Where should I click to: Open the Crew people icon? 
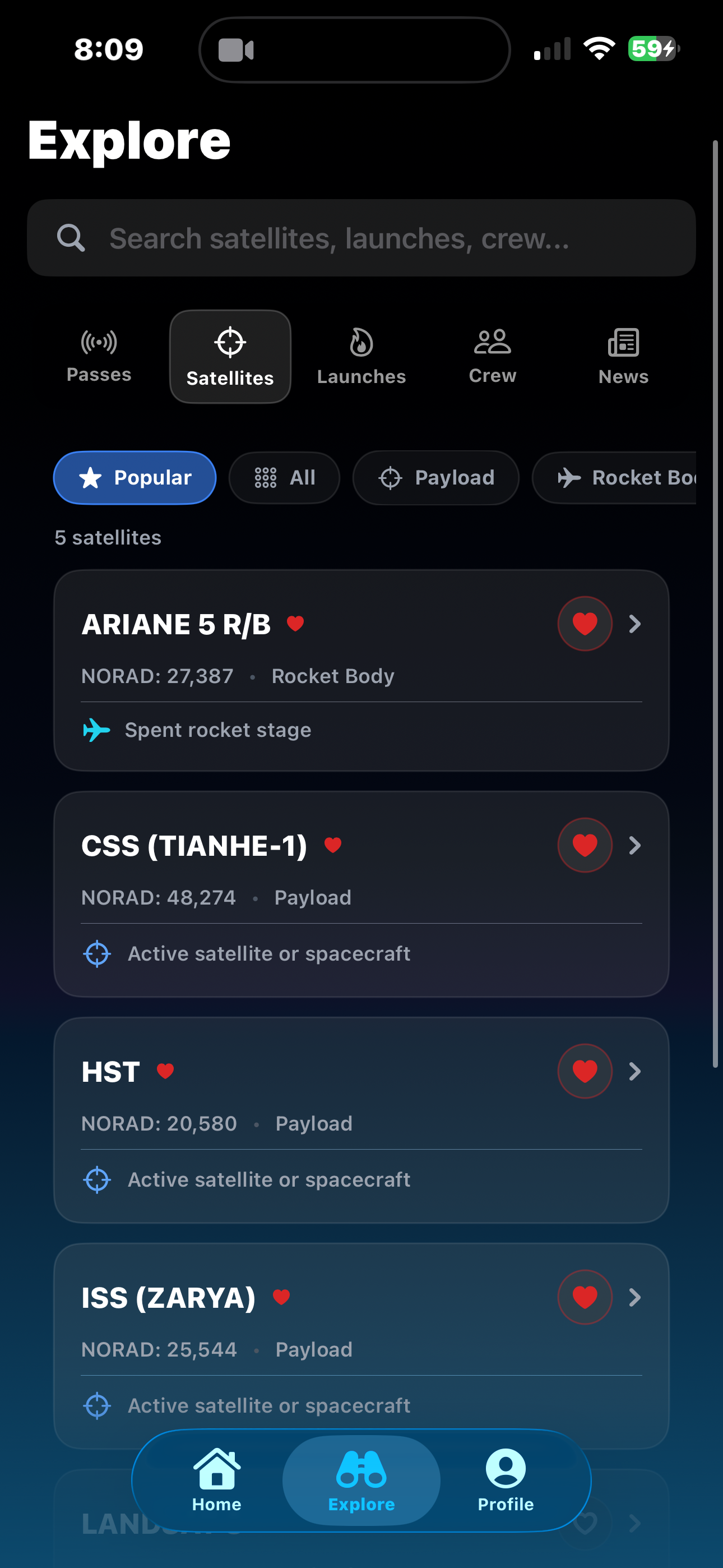(492, 343)
